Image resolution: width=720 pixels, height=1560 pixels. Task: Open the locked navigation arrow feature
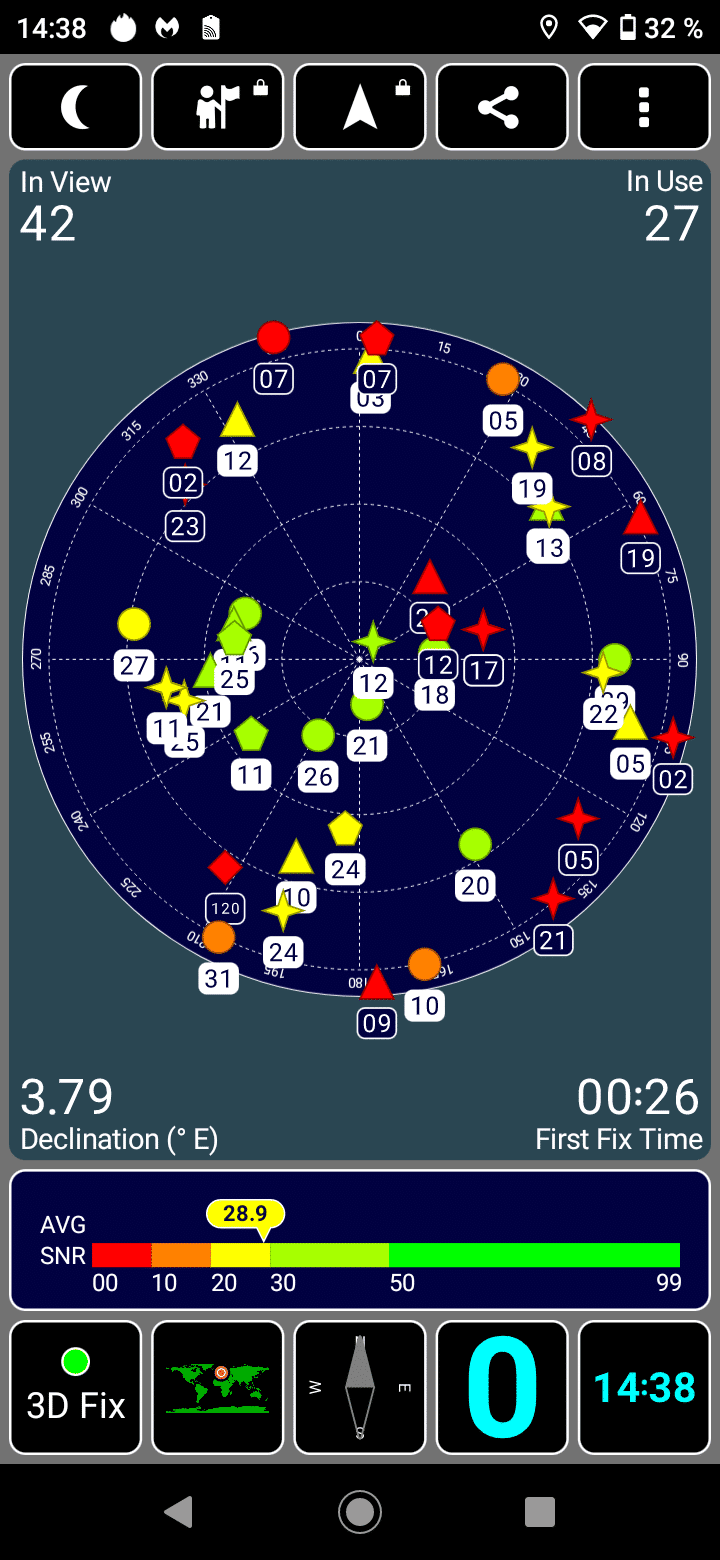tap(360, 107)
